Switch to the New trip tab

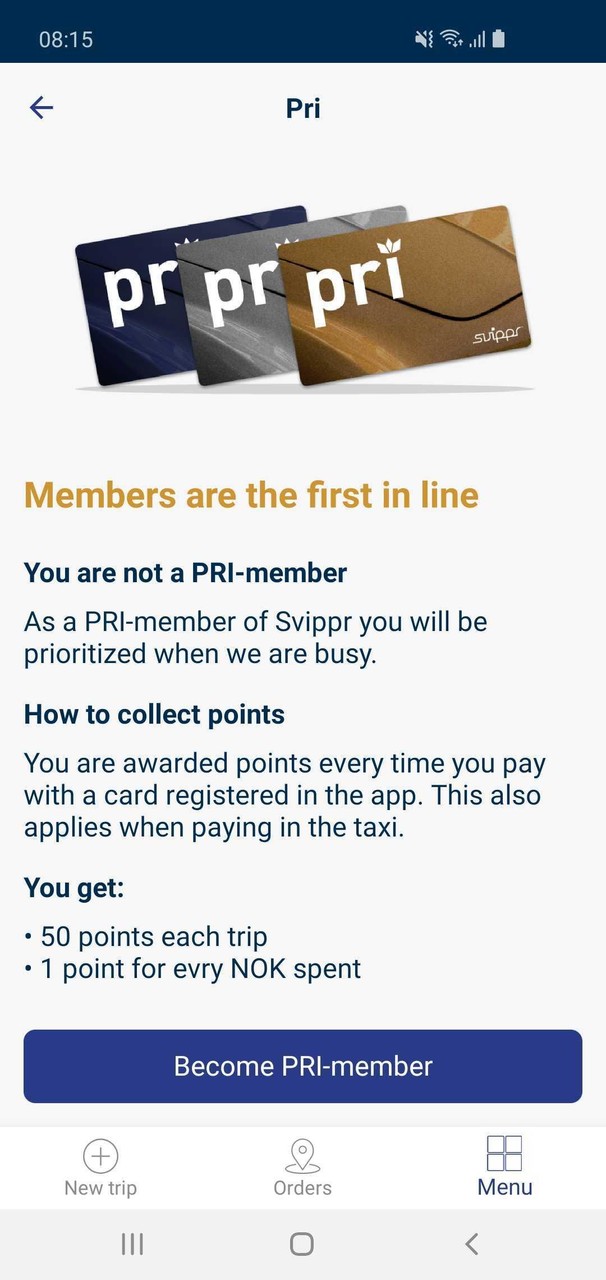[100, 1168]
